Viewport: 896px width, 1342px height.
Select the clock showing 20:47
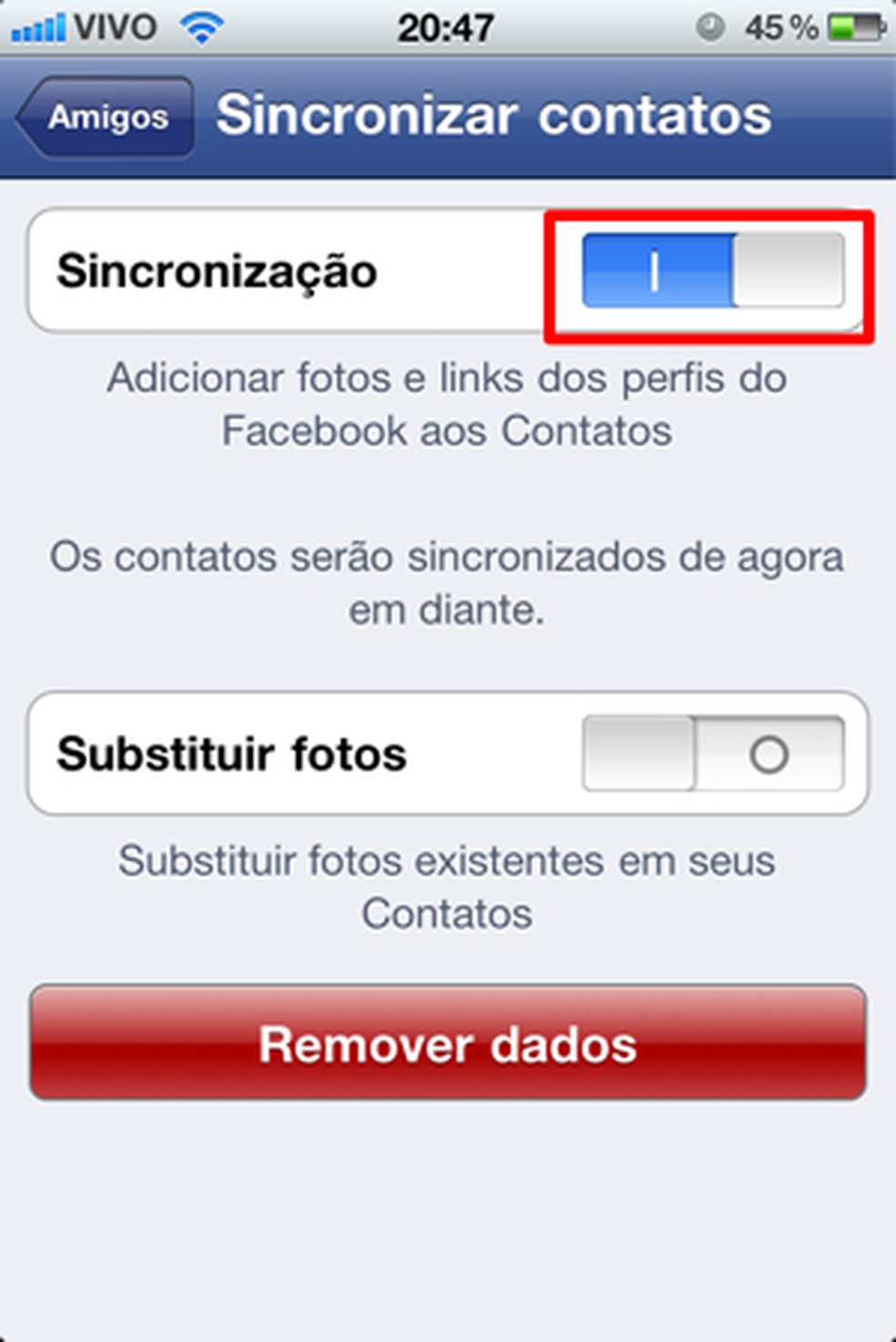(447, 26)
